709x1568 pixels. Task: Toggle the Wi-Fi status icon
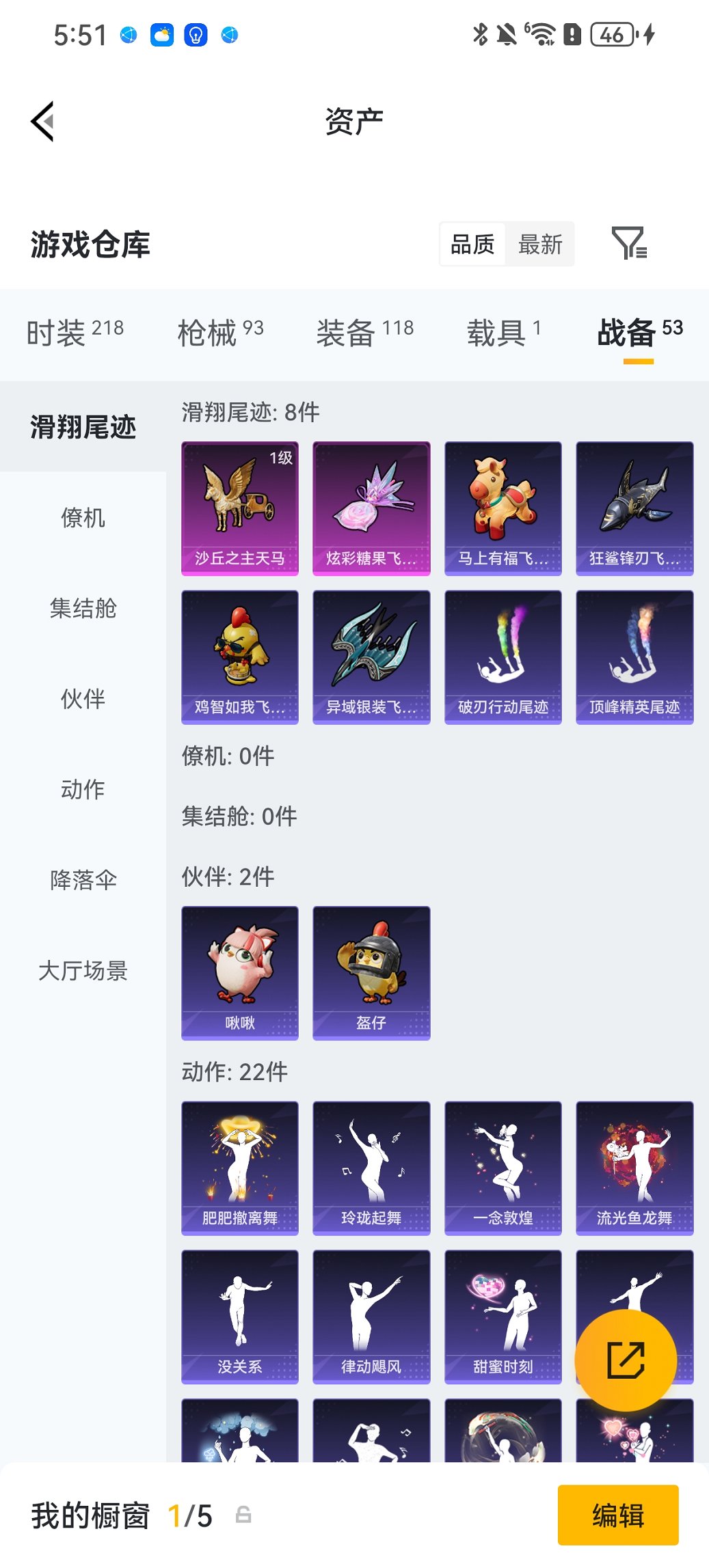coord(544,34)
